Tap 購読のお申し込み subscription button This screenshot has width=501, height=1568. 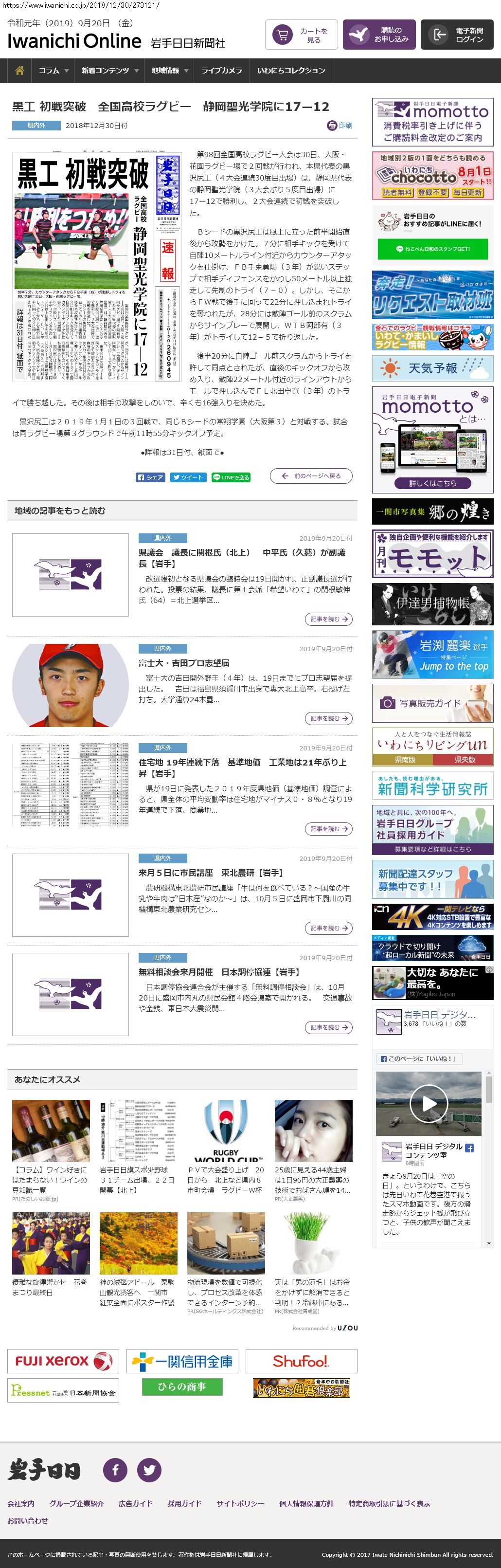pyautogui.click(x=378, y=35)
